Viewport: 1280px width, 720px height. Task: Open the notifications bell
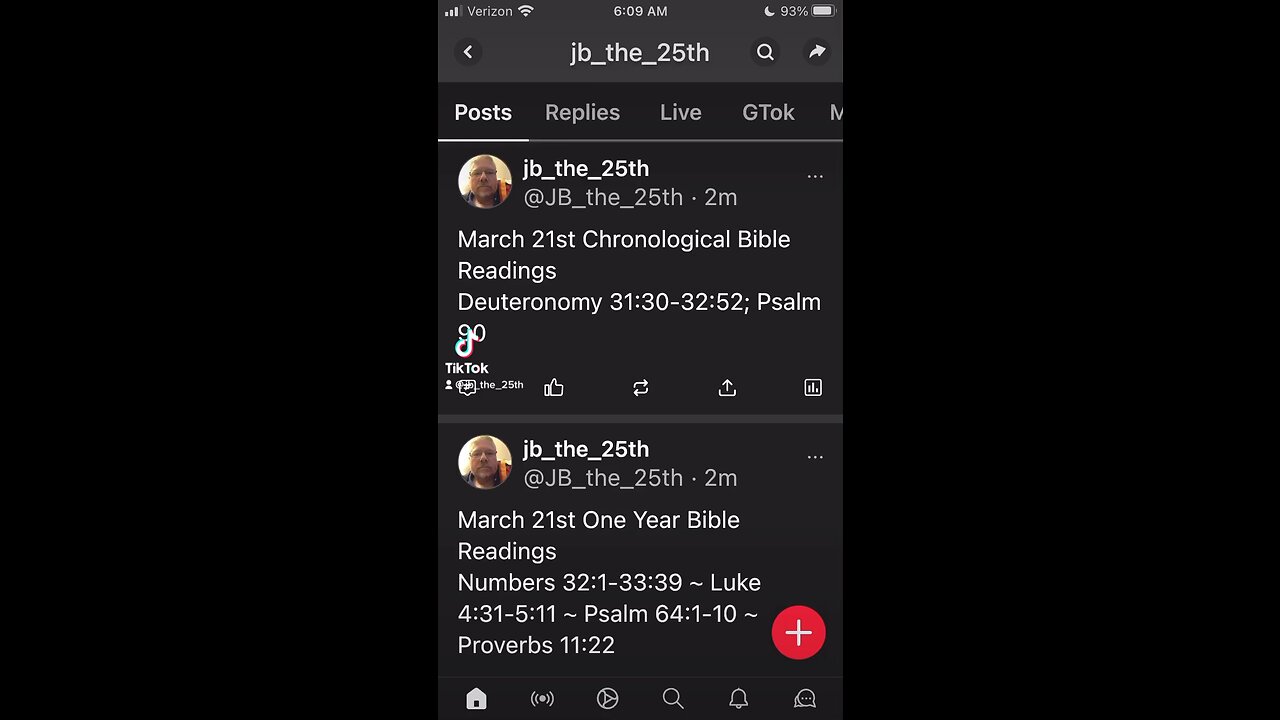tap(738, 699)
